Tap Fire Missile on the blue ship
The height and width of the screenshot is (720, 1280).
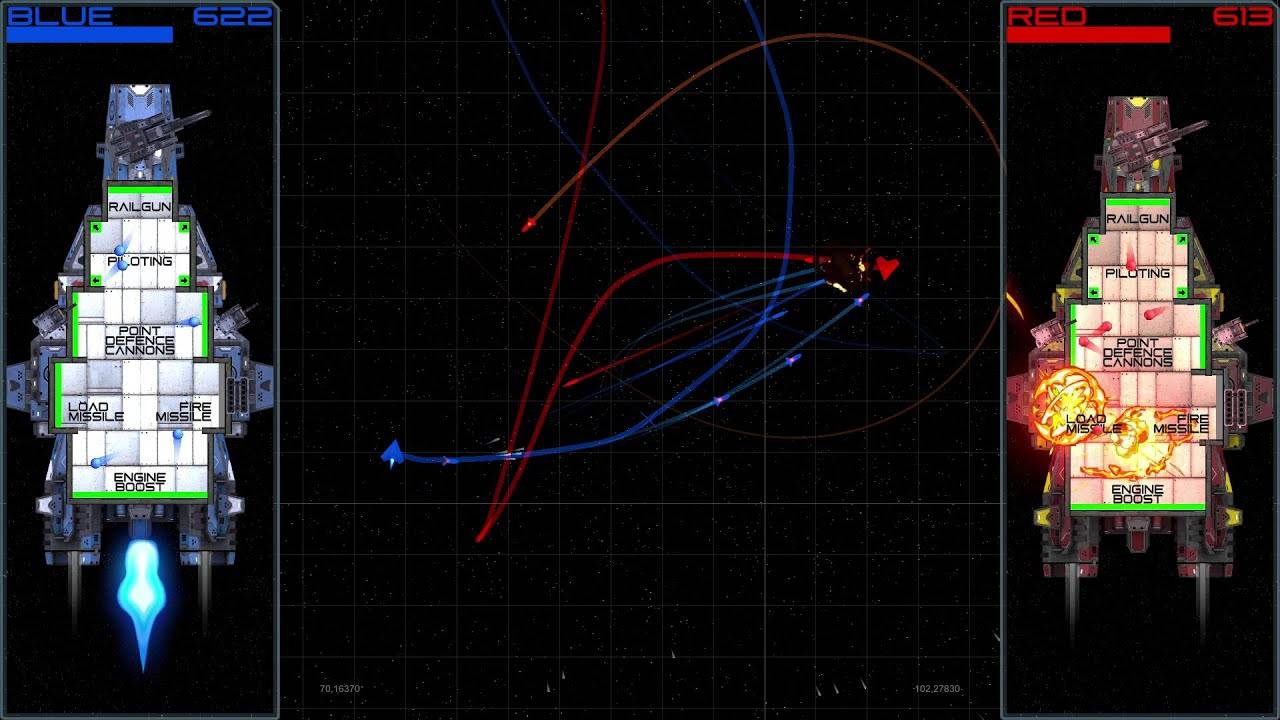coord(183,411)
